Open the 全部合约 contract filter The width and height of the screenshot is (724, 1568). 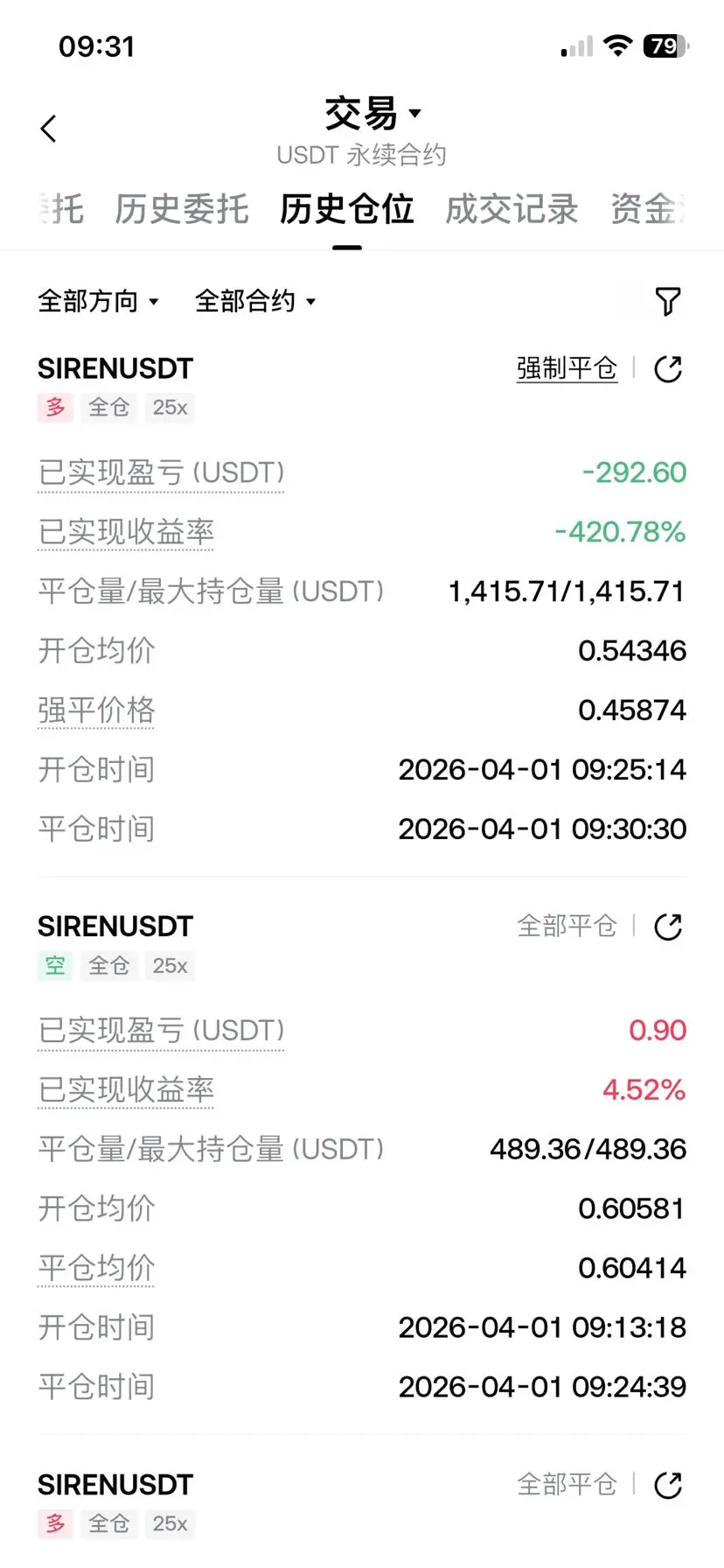[254, 302]
